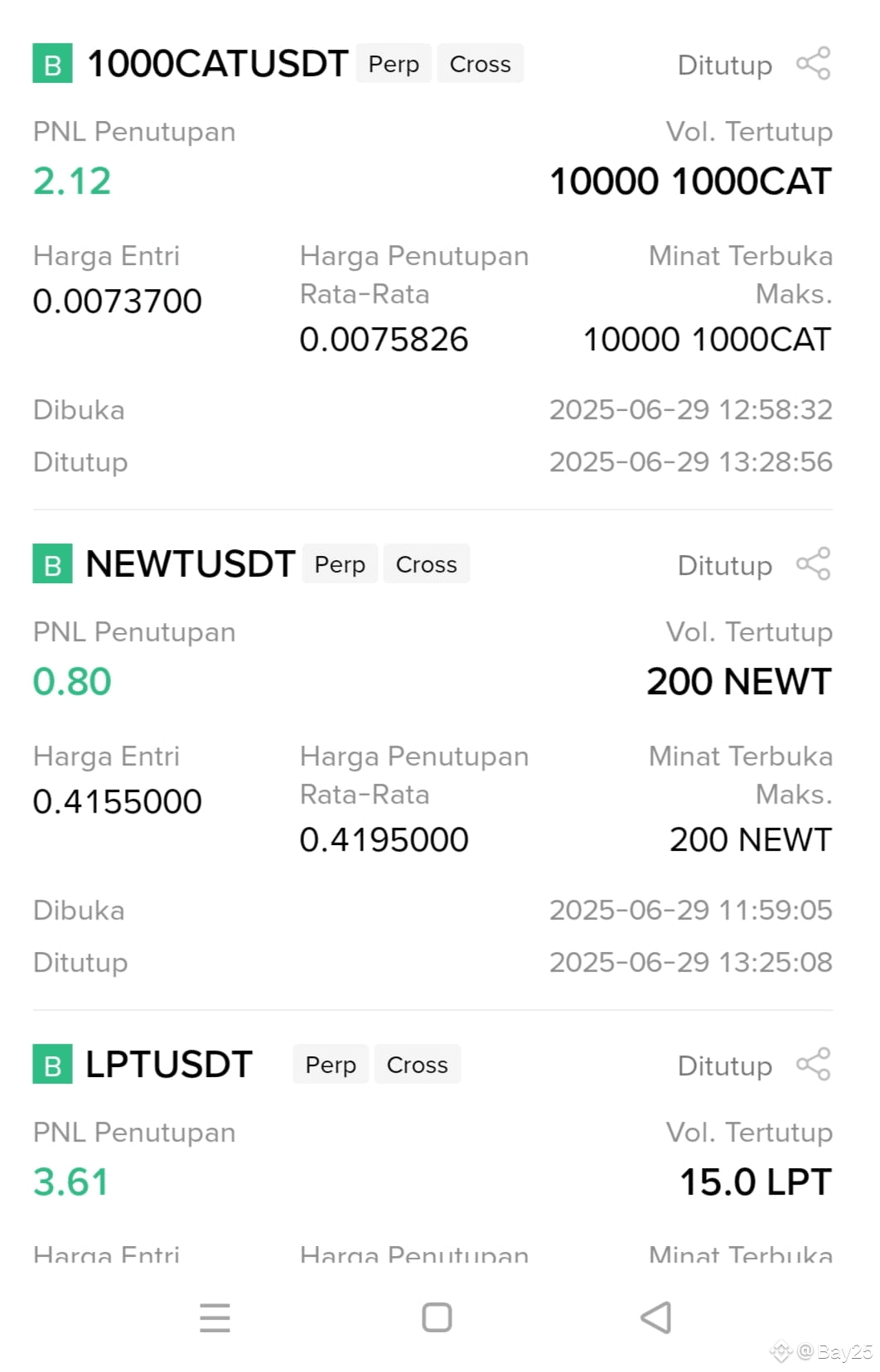
Task: Share the NEWTUSDT closed position
Action: point(813,564)
